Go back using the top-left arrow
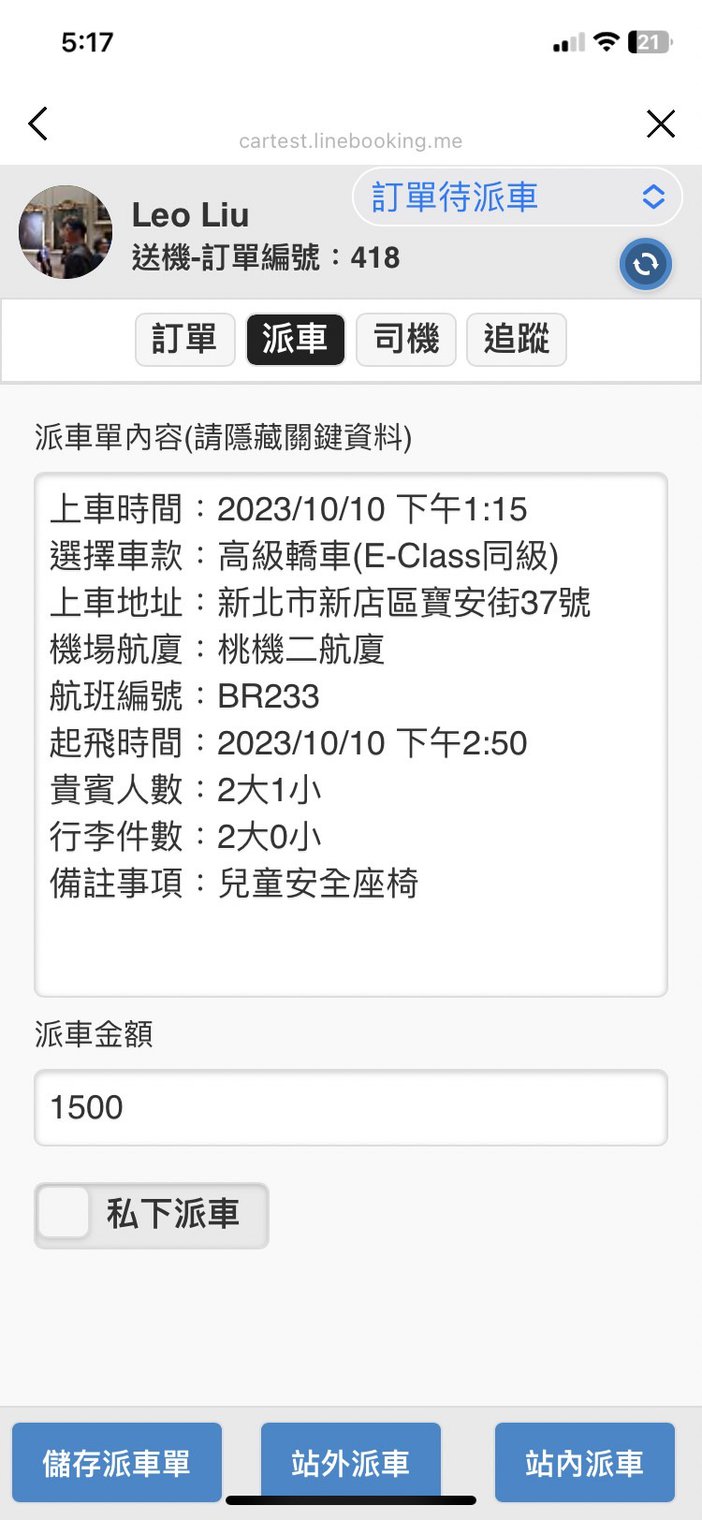 click(x=37, y=124)
